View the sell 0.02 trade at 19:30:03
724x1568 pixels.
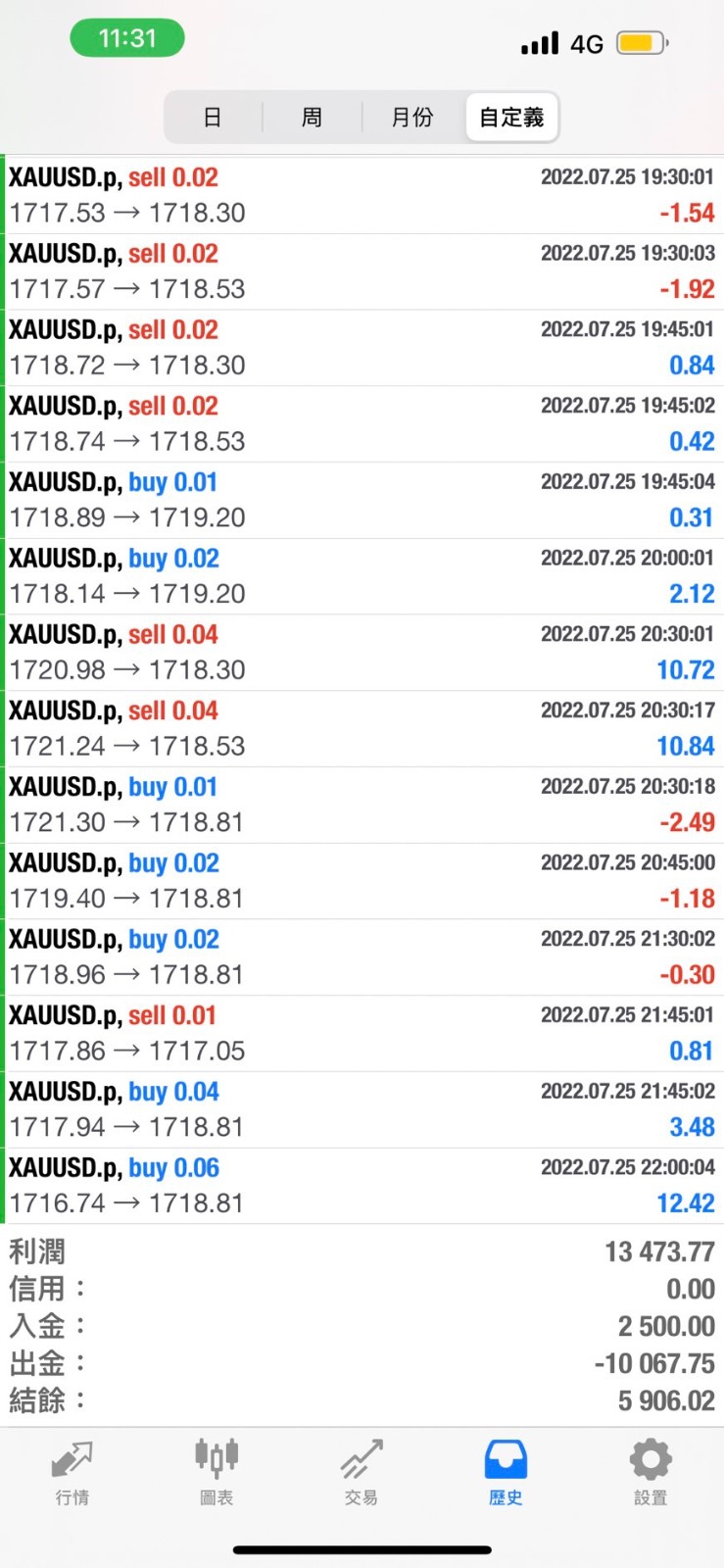click(362, 271)
